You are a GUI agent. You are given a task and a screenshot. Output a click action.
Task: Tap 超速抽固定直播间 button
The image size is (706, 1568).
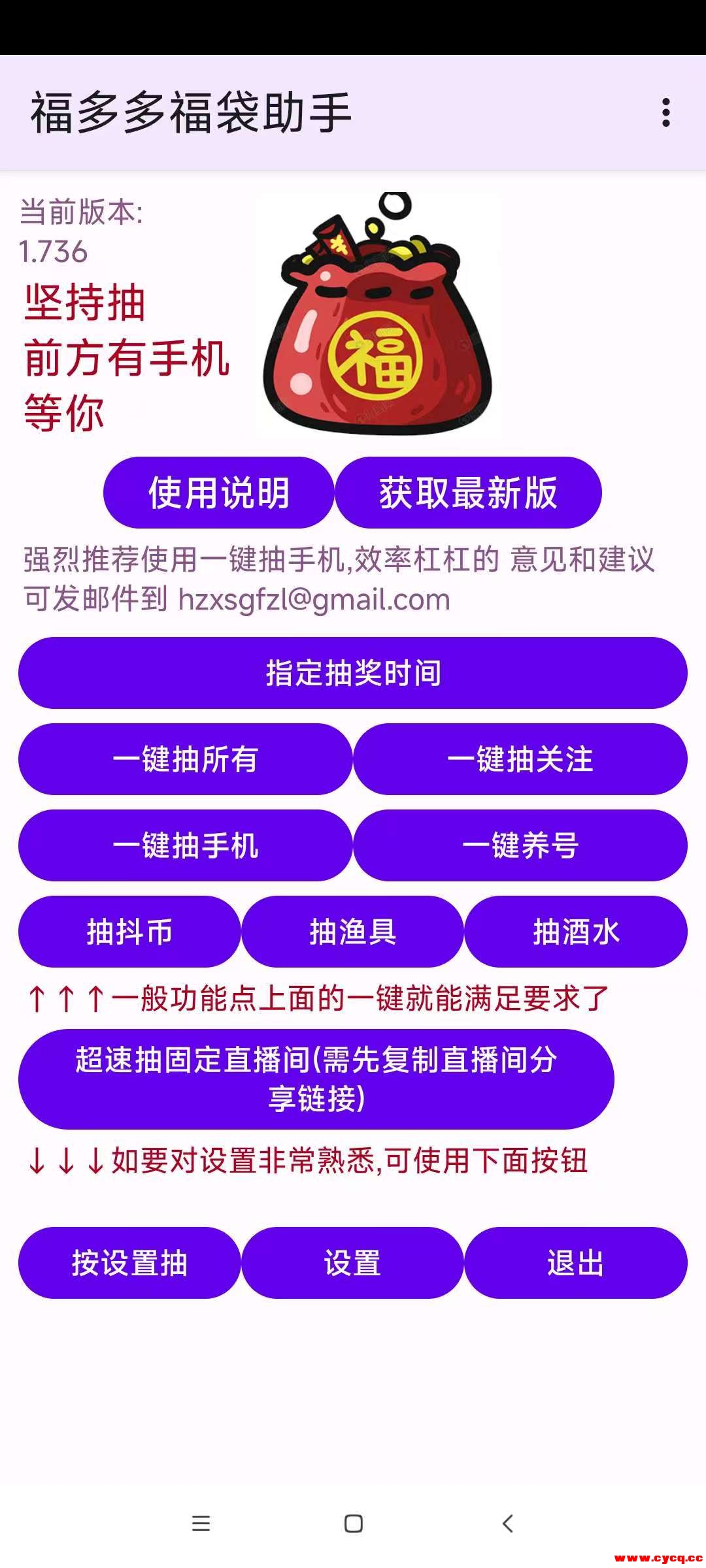point(316,1079)
